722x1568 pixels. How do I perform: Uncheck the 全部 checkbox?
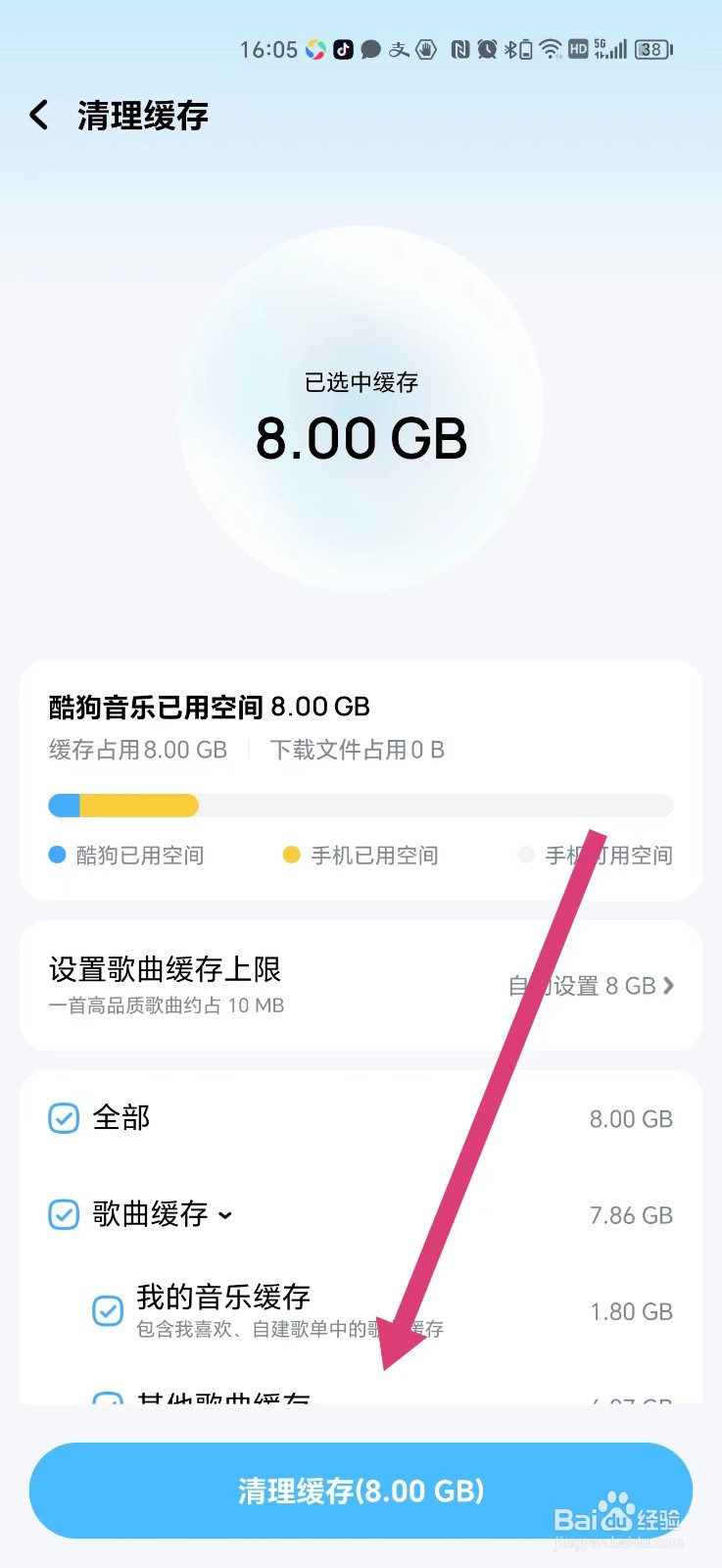pos(64,1118)
